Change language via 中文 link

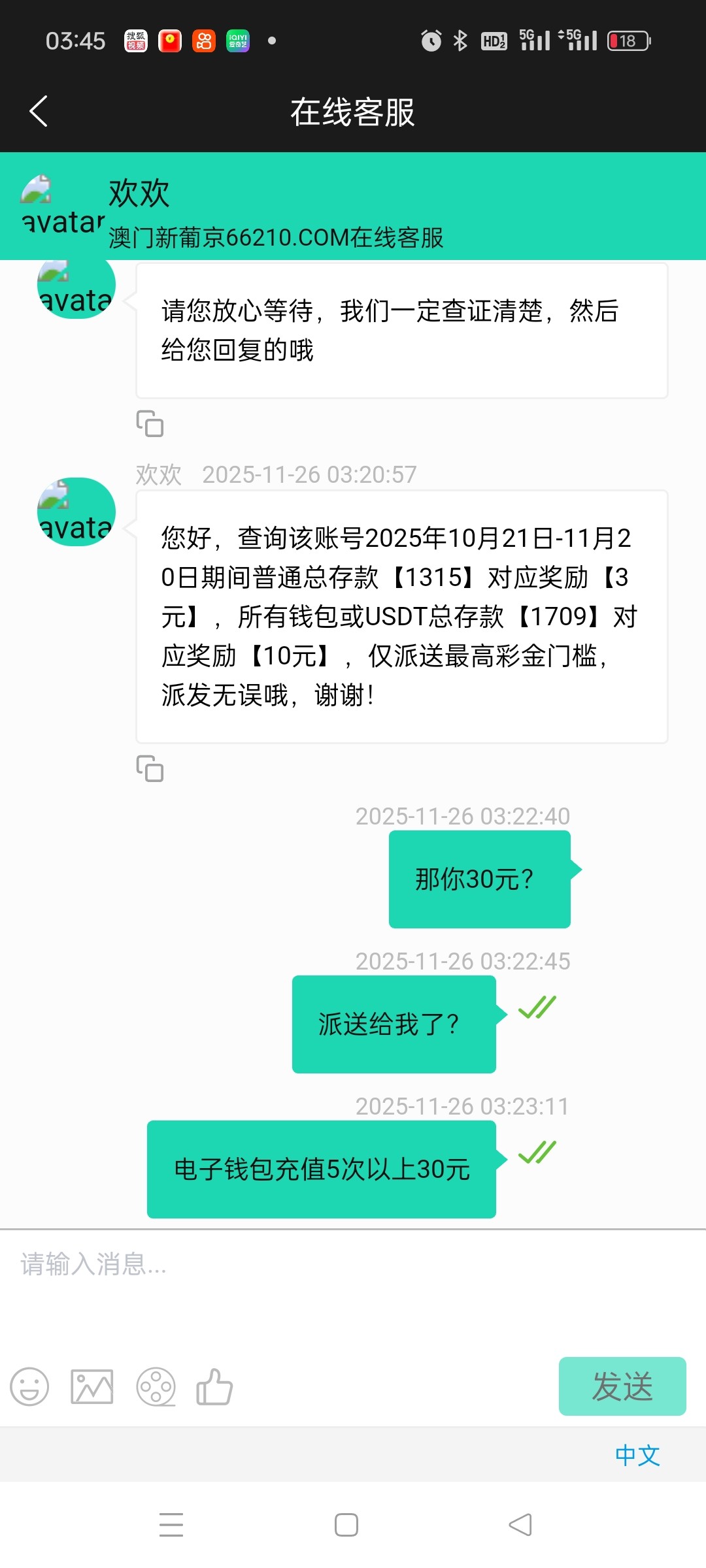(637, 1456)
